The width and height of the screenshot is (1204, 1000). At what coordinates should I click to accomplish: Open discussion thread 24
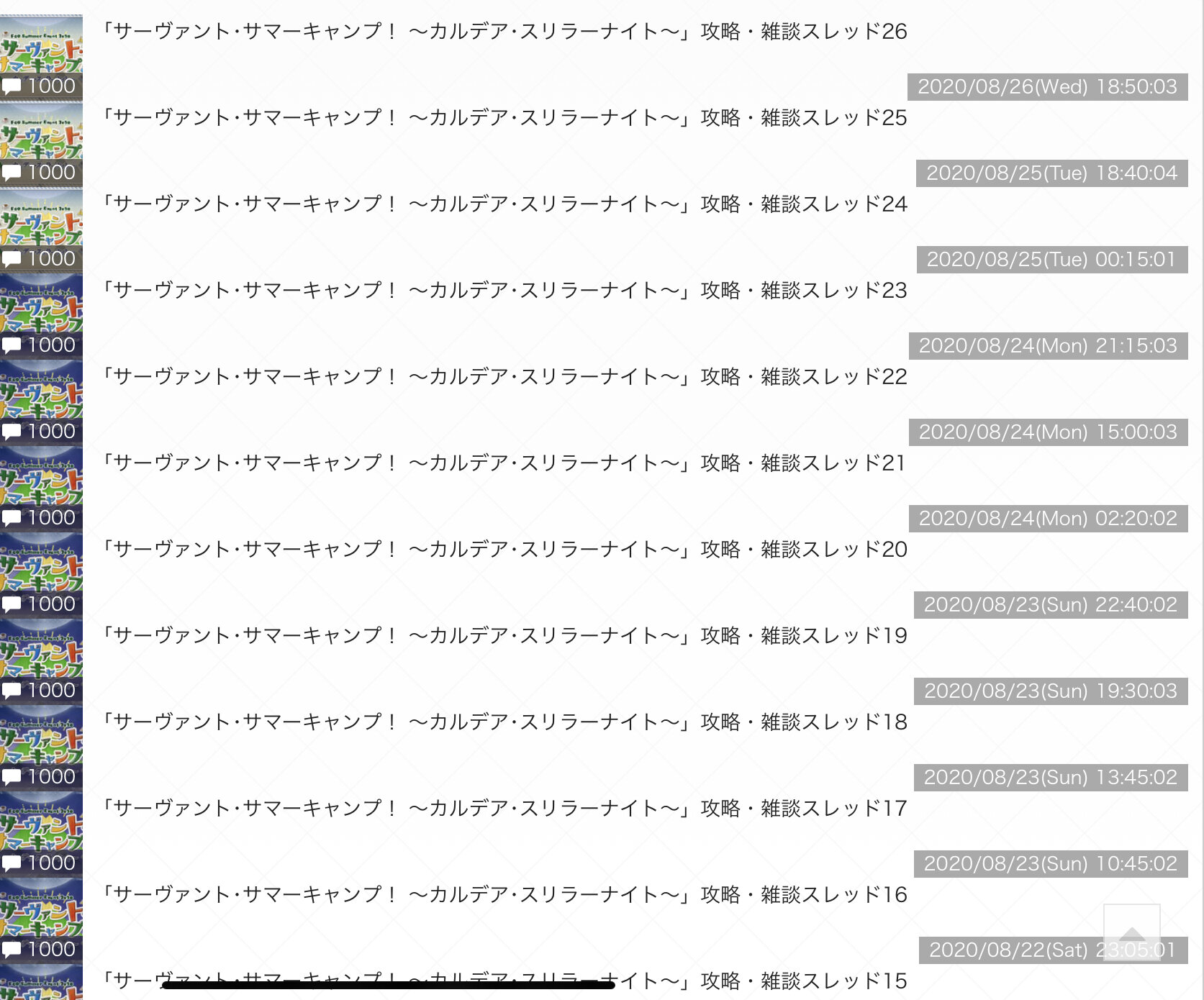(504, 204)
